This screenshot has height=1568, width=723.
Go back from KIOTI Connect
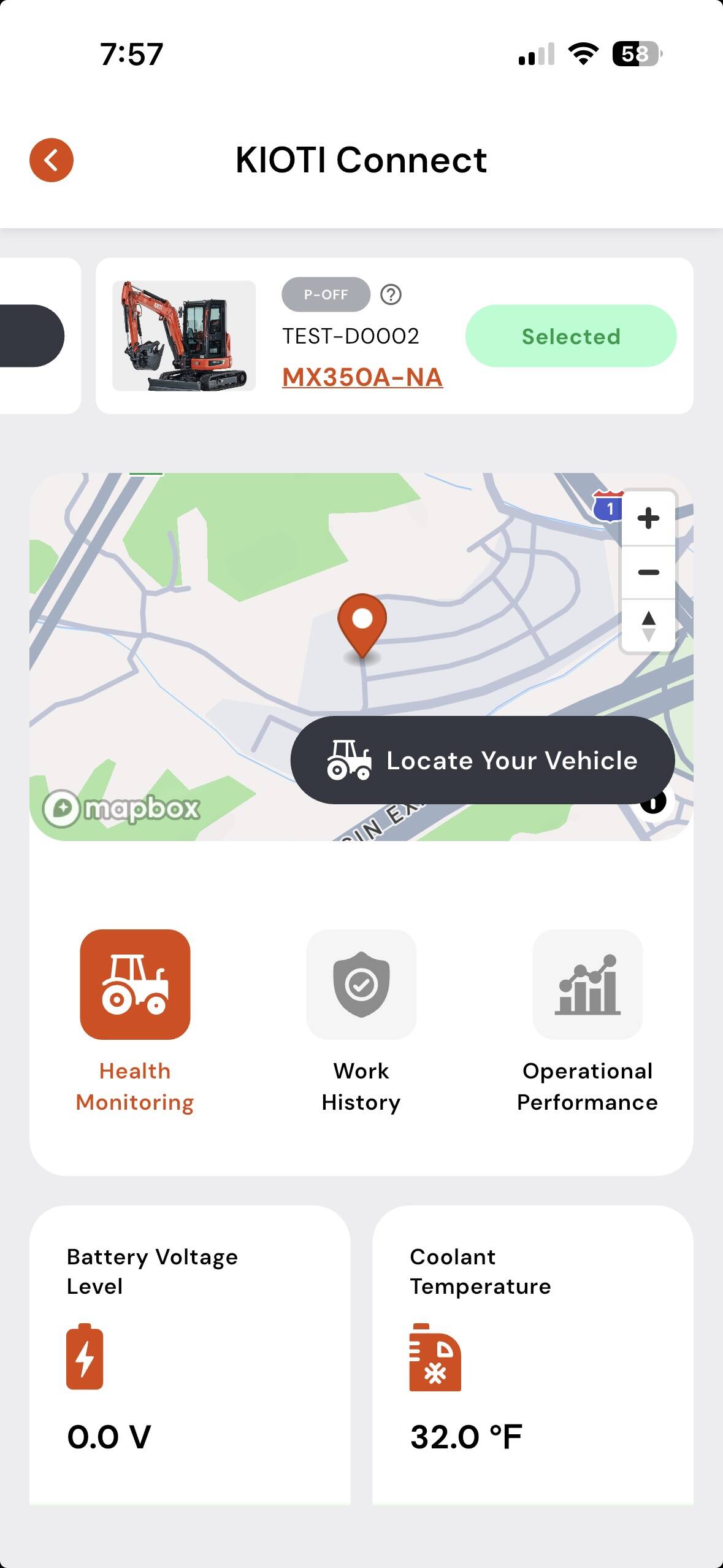coord(52,160)
